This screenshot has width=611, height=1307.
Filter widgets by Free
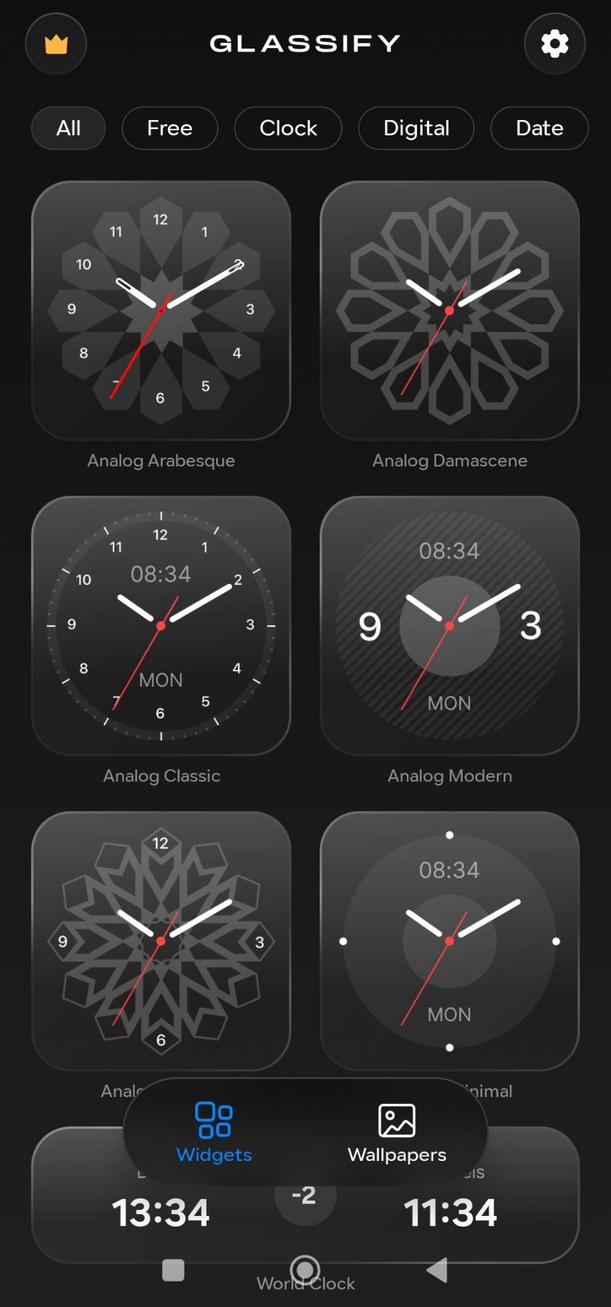[169, 128]
